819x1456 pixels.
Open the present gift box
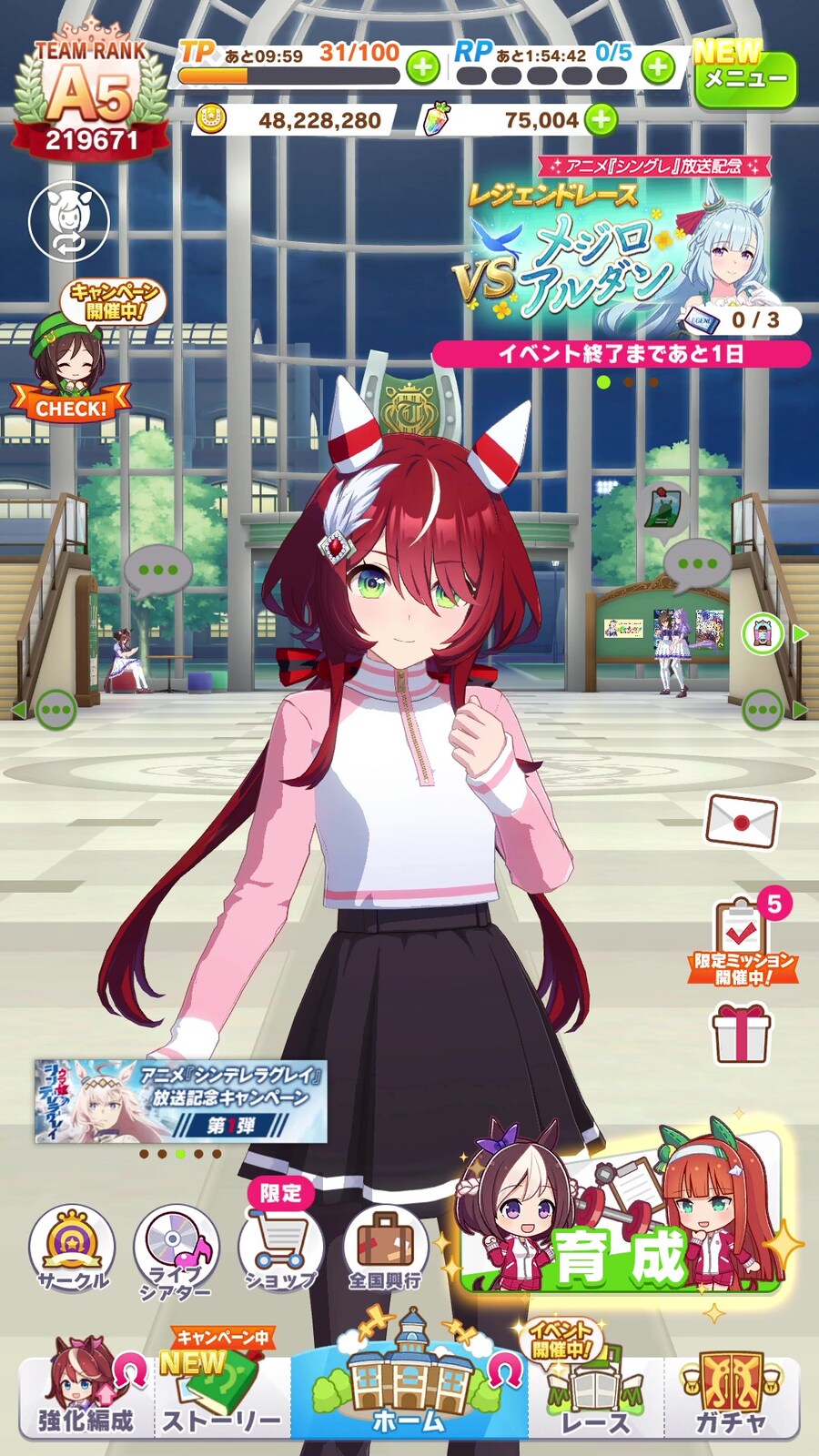tap(741, 1033)
